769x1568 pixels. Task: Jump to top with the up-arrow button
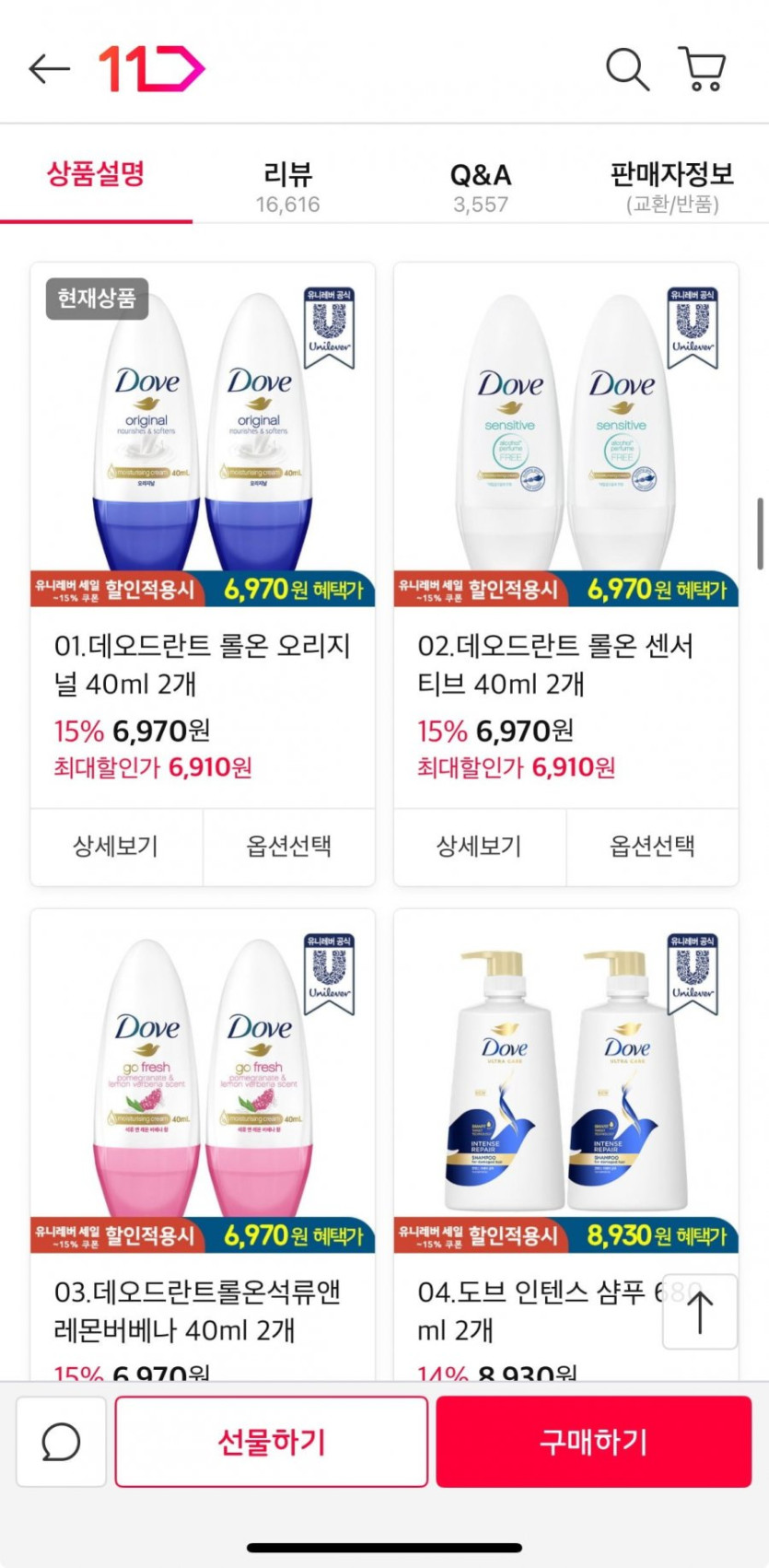click(700, 1312)
